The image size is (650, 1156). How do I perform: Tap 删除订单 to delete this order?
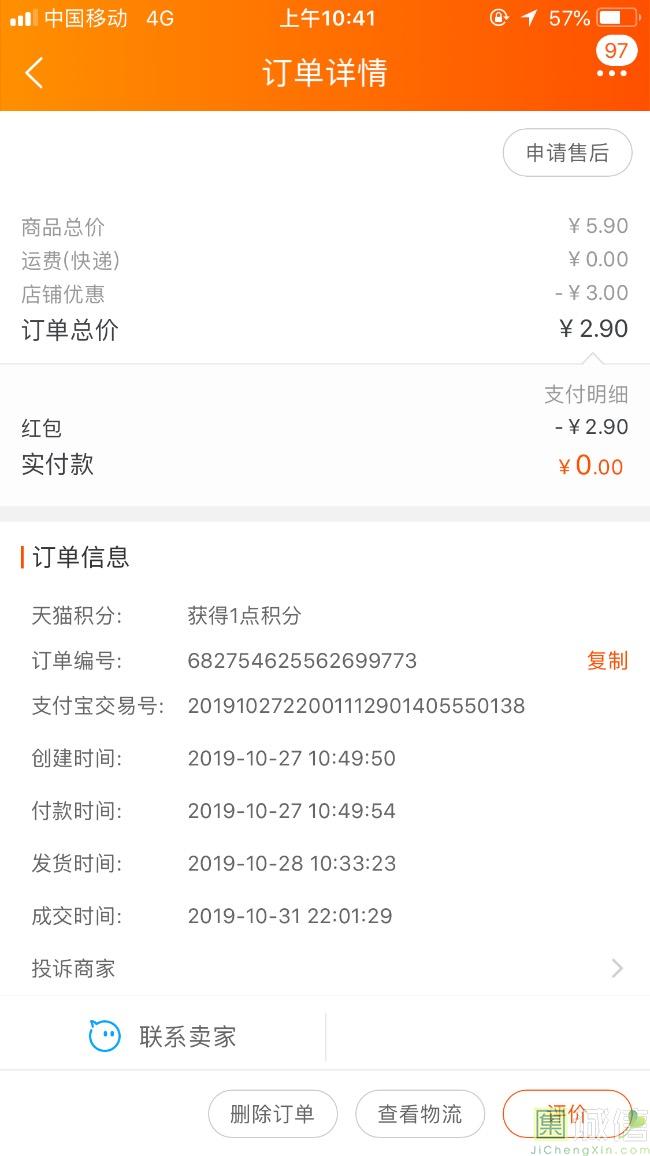(272, 1114)
